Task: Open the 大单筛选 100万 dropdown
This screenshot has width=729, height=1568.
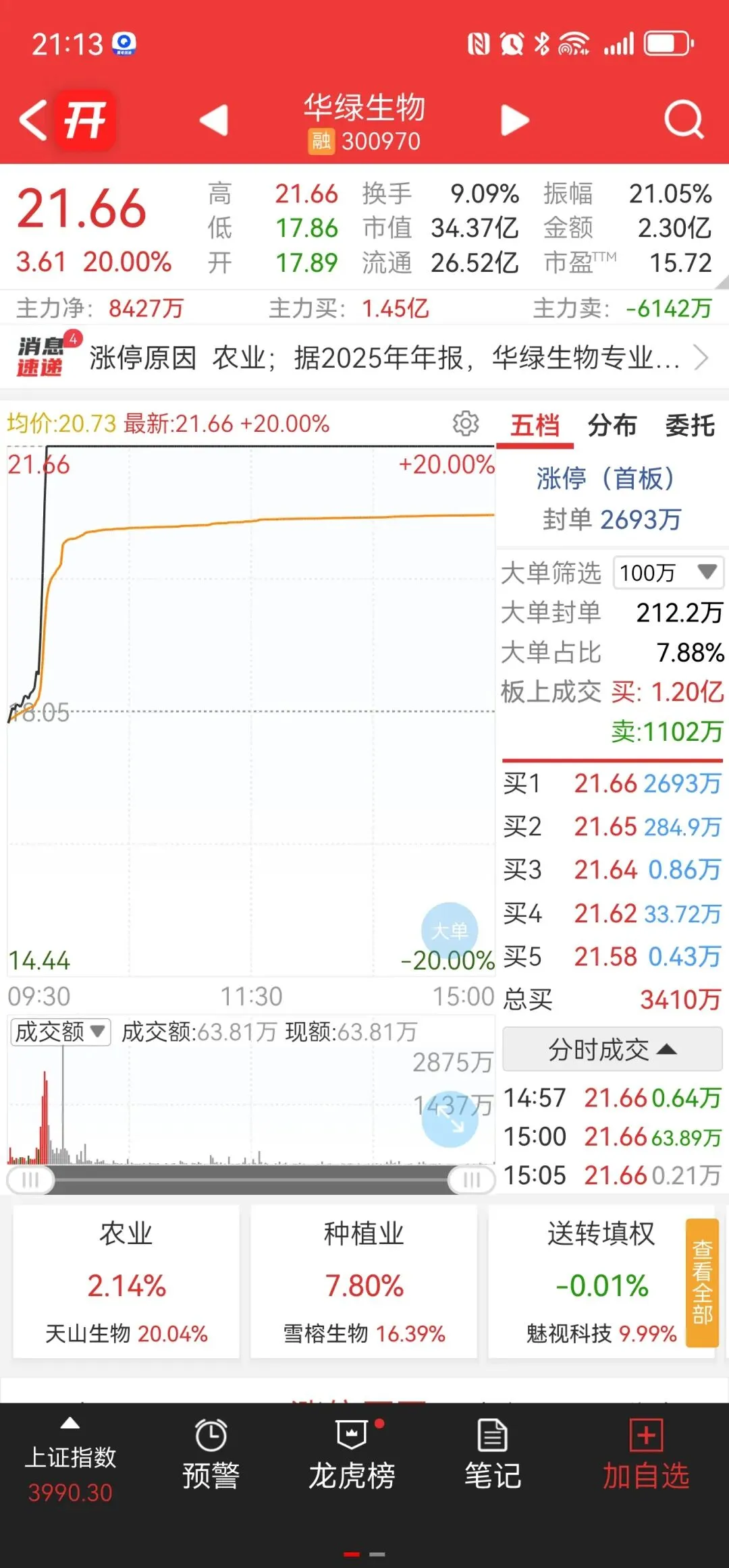Action: pyautogui.click(x=668, y=573)
